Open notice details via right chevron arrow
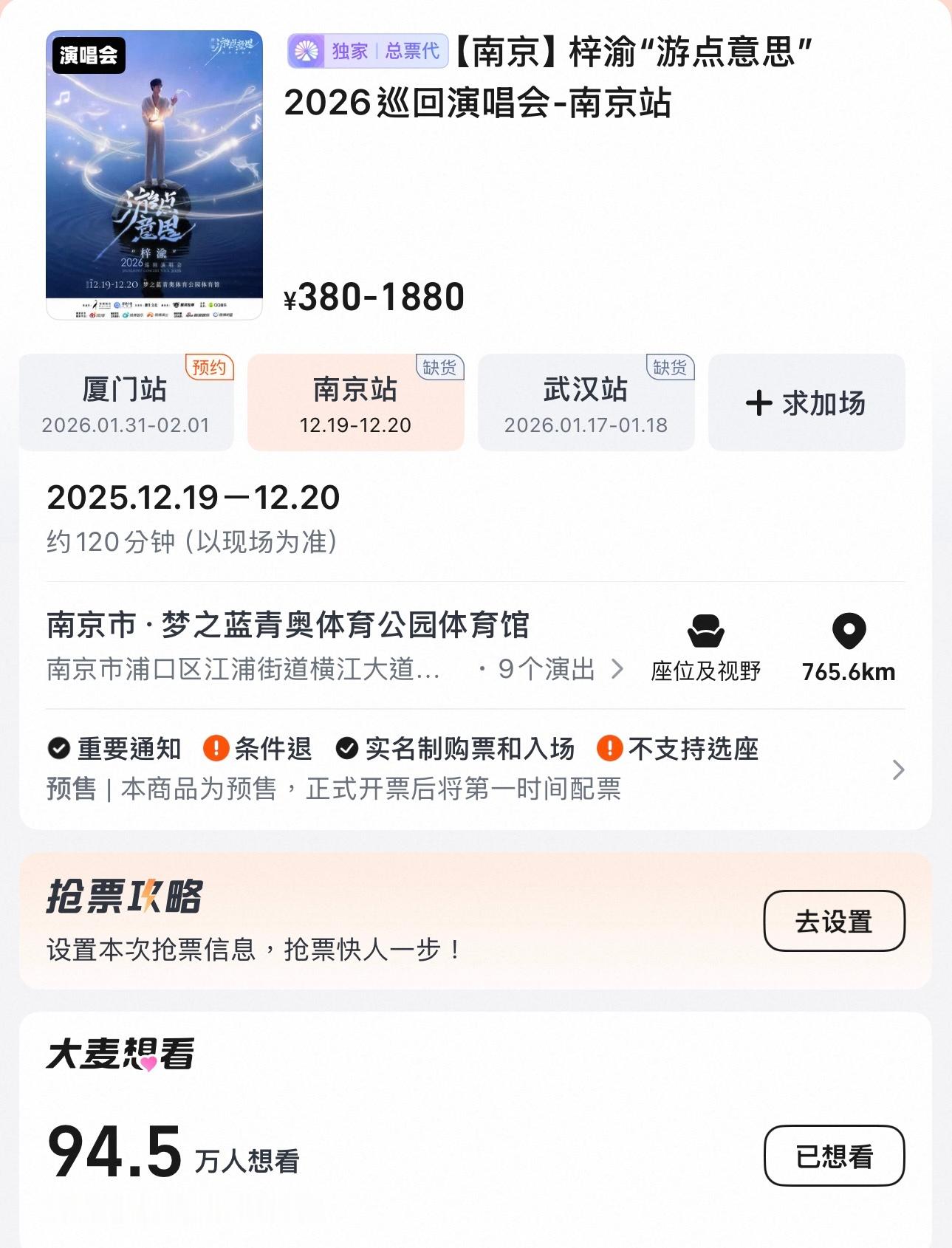The width and height of the screenshot is (952, 1248). [900, 770]
